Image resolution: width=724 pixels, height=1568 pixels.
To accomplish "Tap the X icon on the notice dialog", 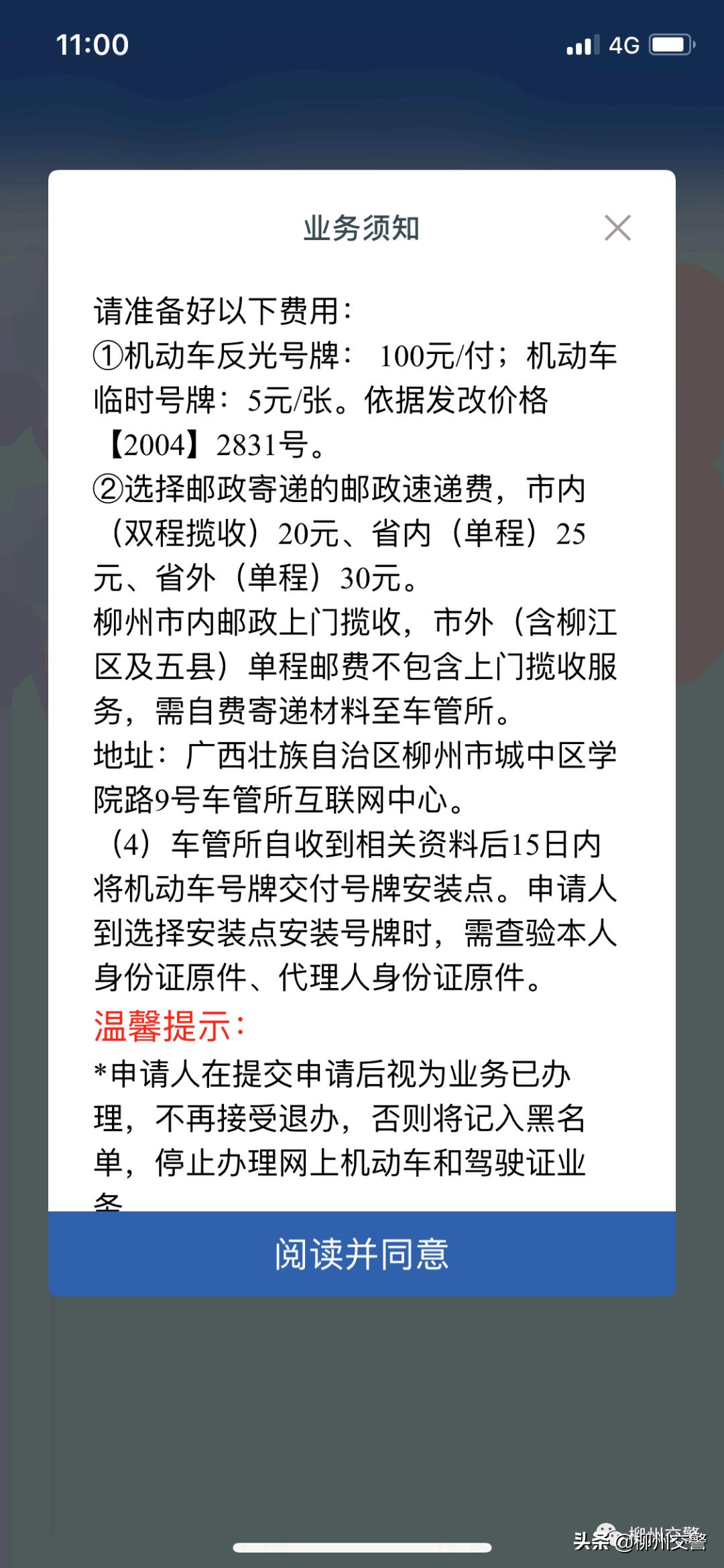I will (617, 229).
